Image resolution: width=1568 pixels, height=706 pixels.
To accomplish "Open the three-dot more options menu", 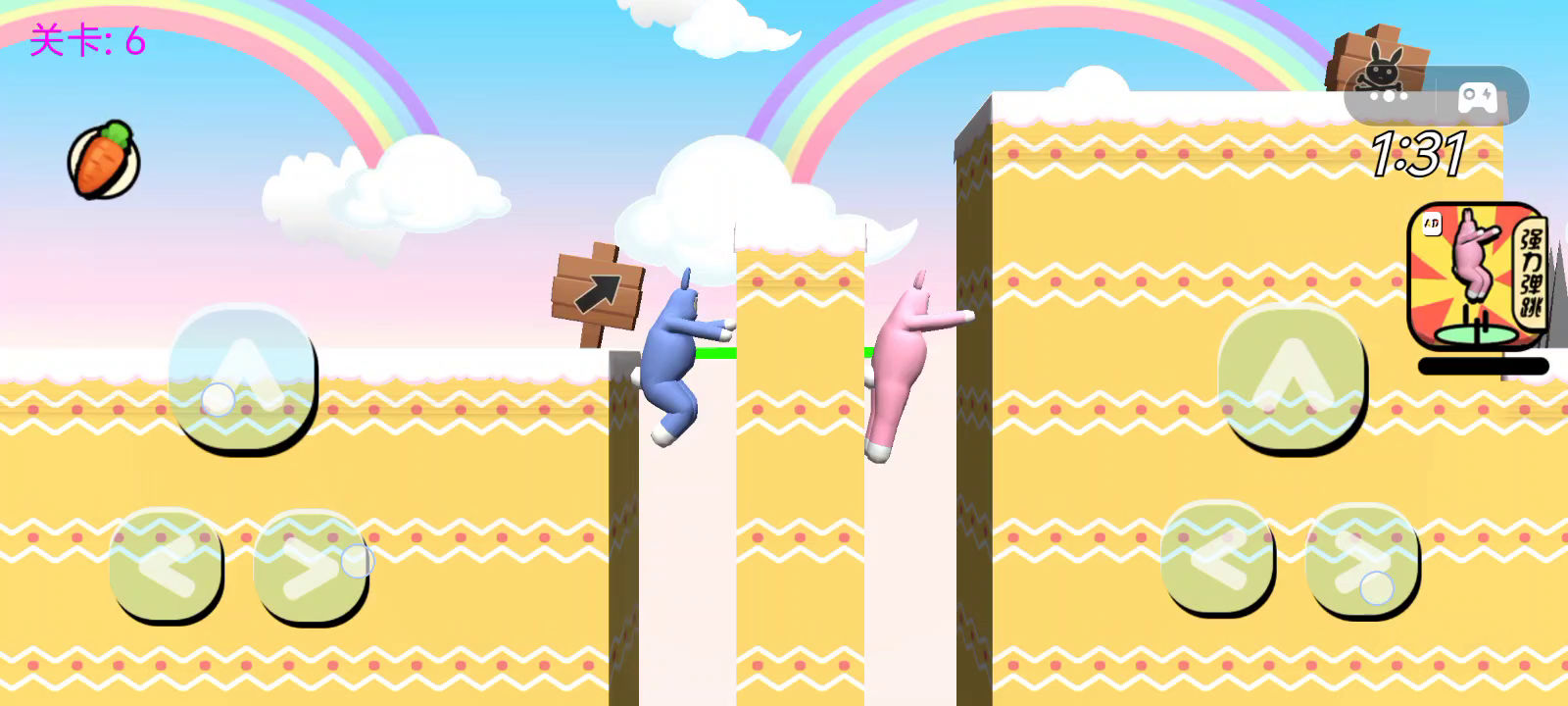I will (1389, 96).
